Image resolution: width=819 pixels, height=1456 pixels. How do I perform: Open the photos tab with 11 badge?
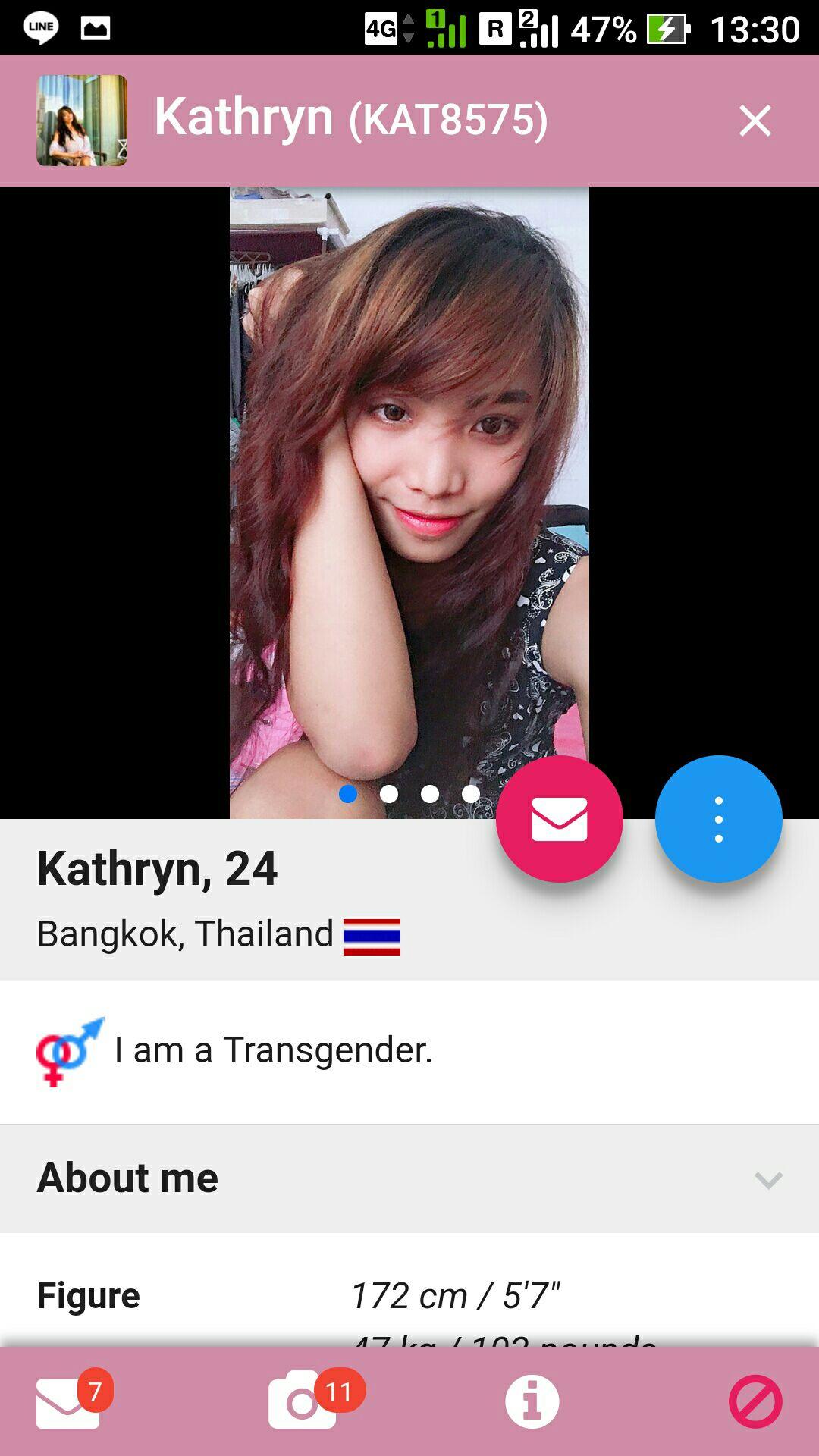303,1401
